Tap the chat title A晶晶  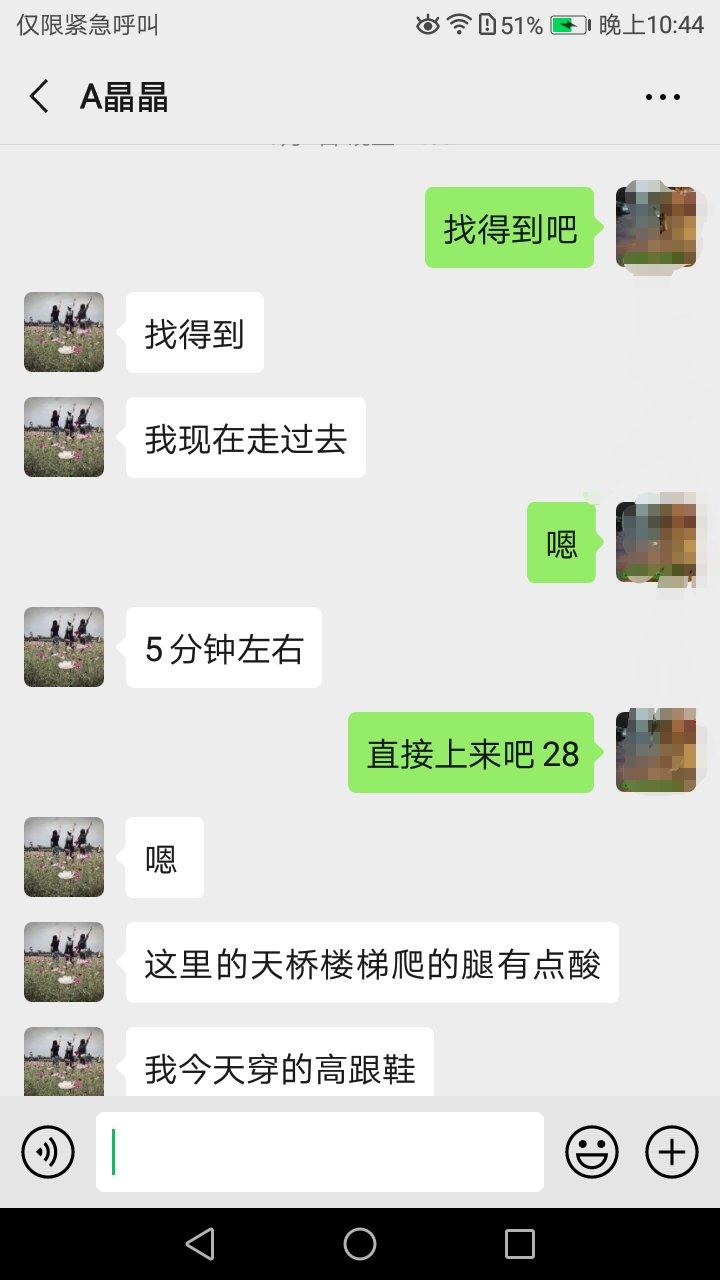[x=125, y=96]
